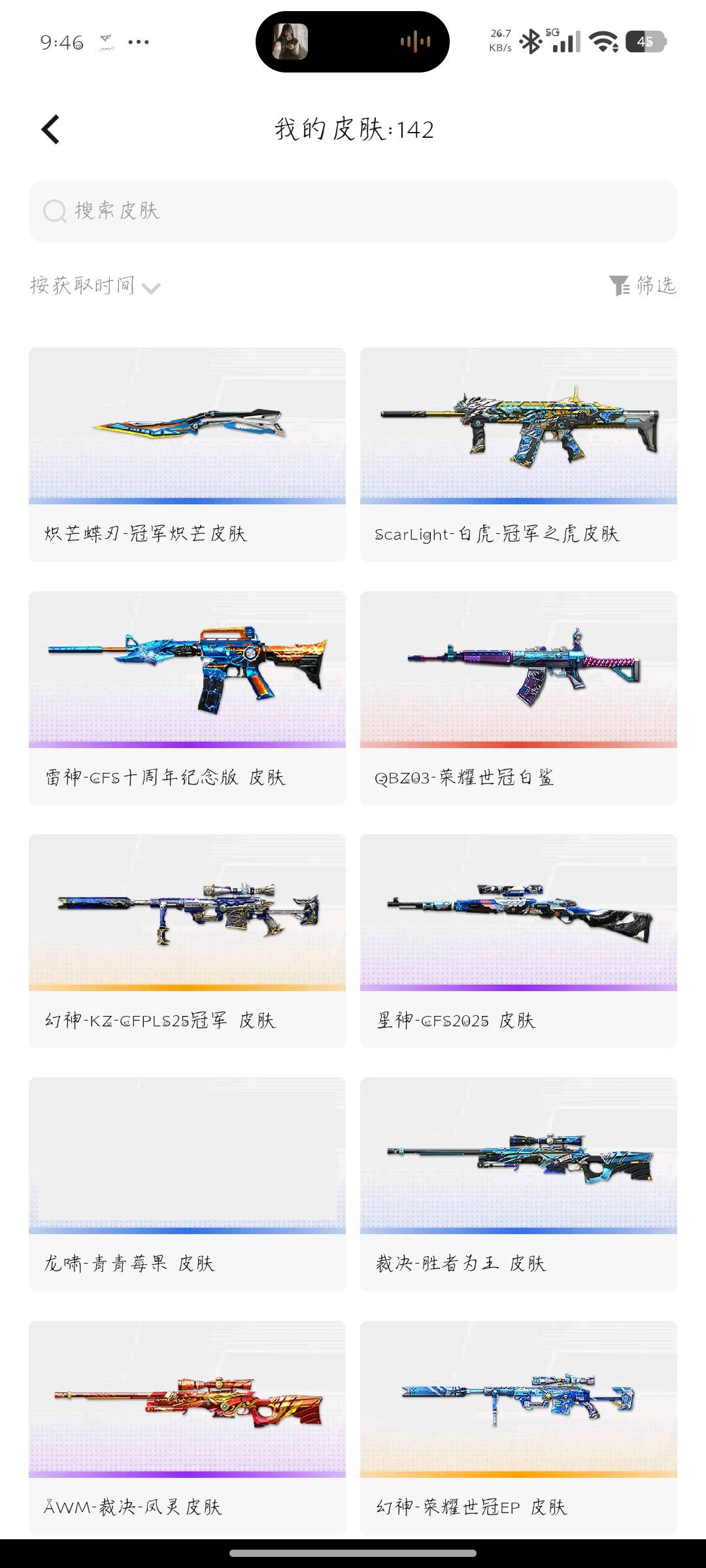Screen dimensions: 706x1568
Task: Open the 炽芒蝶刃-冠军炽芒 skin card
Action: click(187, 455)
